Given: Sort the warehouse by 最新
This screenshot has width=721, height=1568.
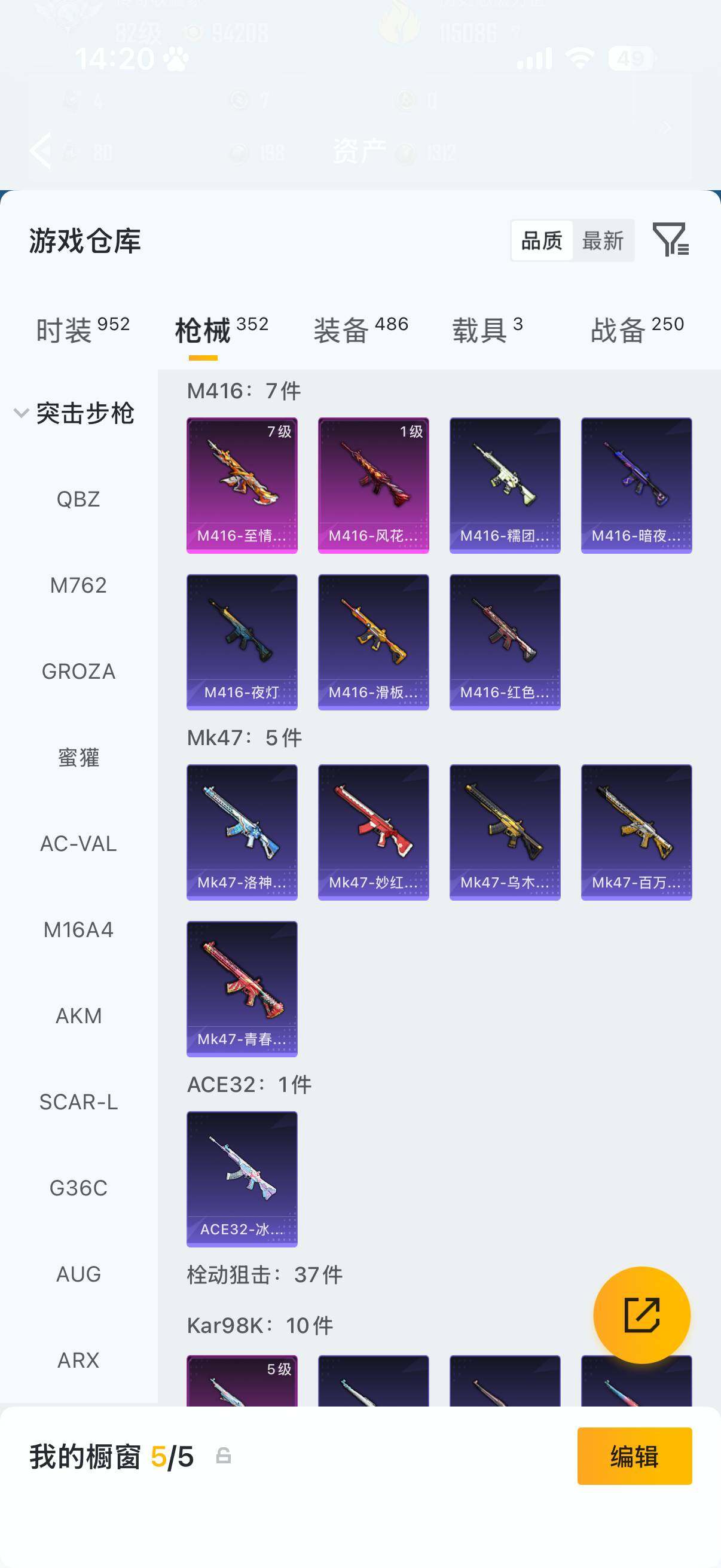Looking at the screenshot, I should [x=603, y=240].
